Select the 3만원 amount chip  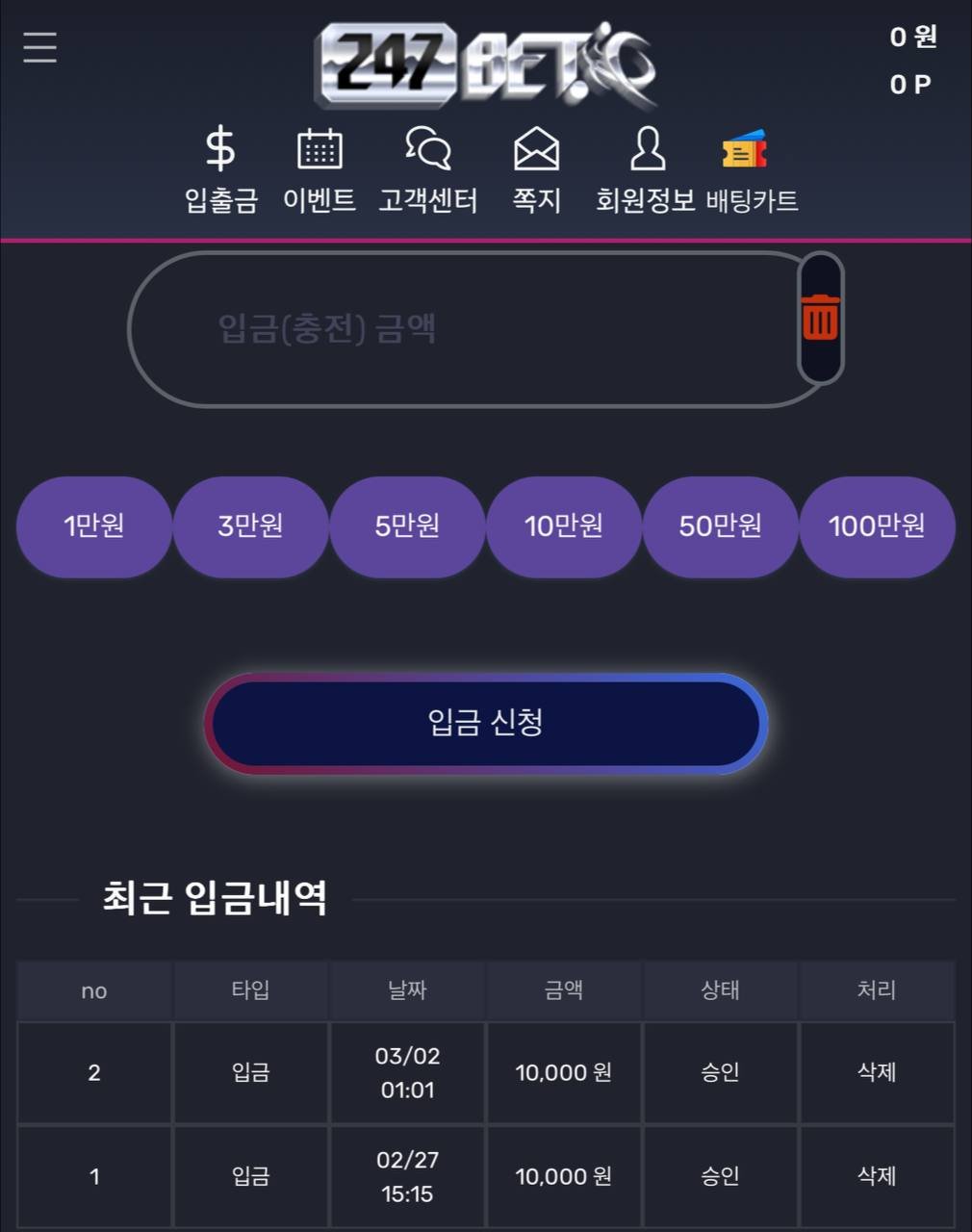pyautogui.click(x=250, y=526)
